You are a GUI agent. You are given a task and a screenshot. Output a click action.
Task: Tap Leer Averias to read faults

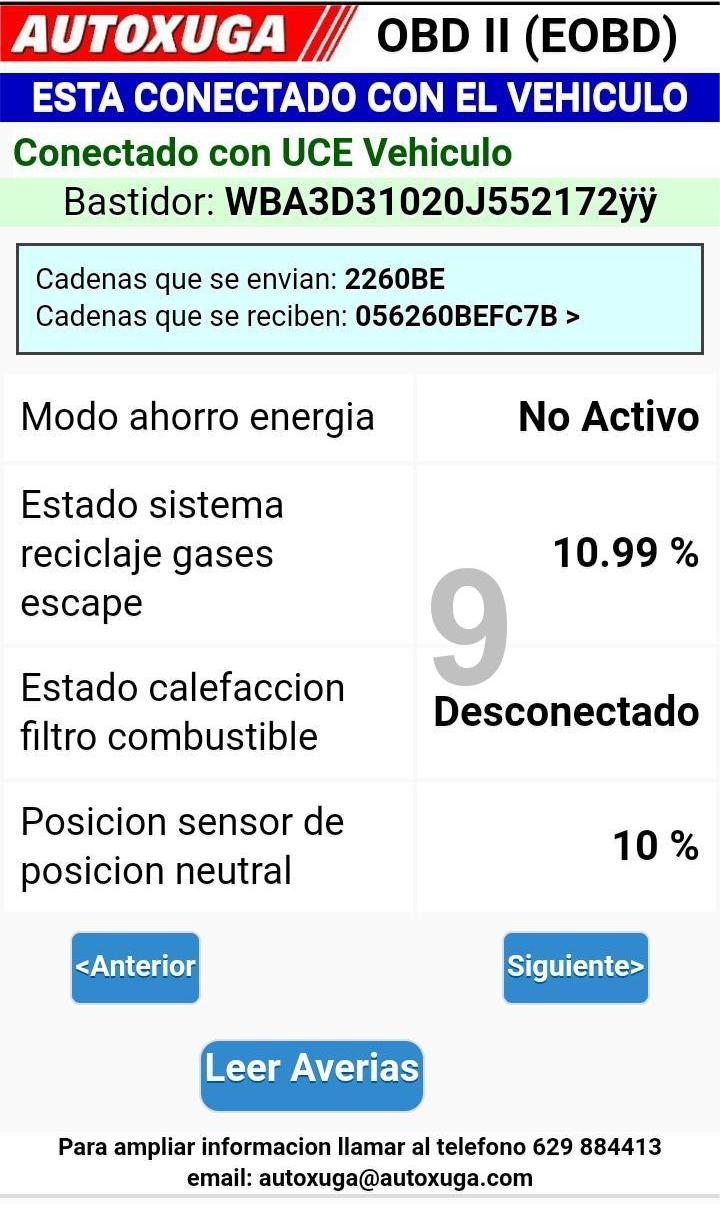312,1075
